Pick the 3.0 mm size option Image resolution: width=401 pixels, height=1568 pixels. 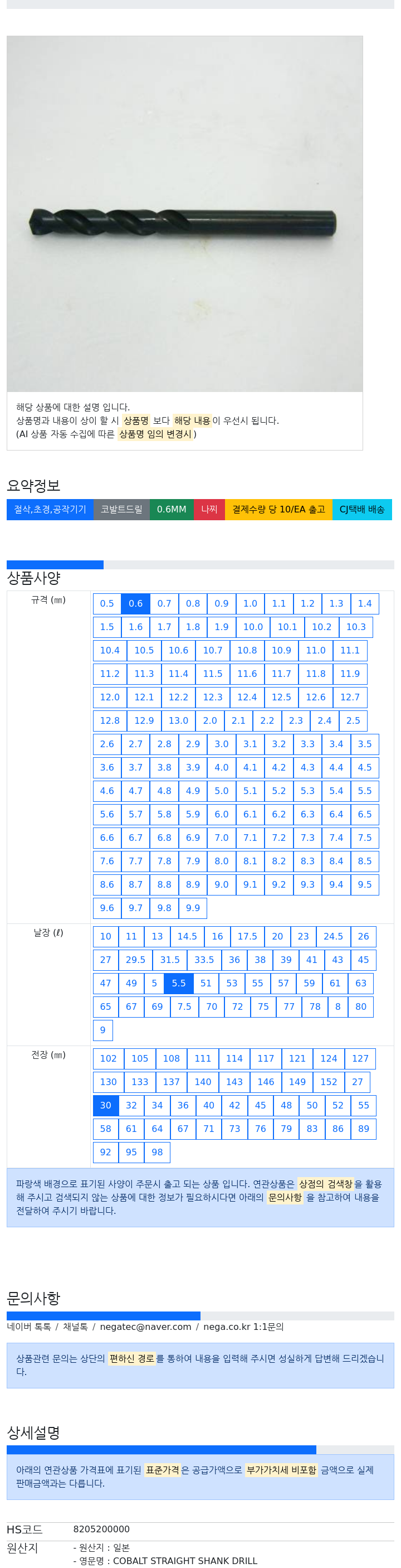[x=221, y=744]
